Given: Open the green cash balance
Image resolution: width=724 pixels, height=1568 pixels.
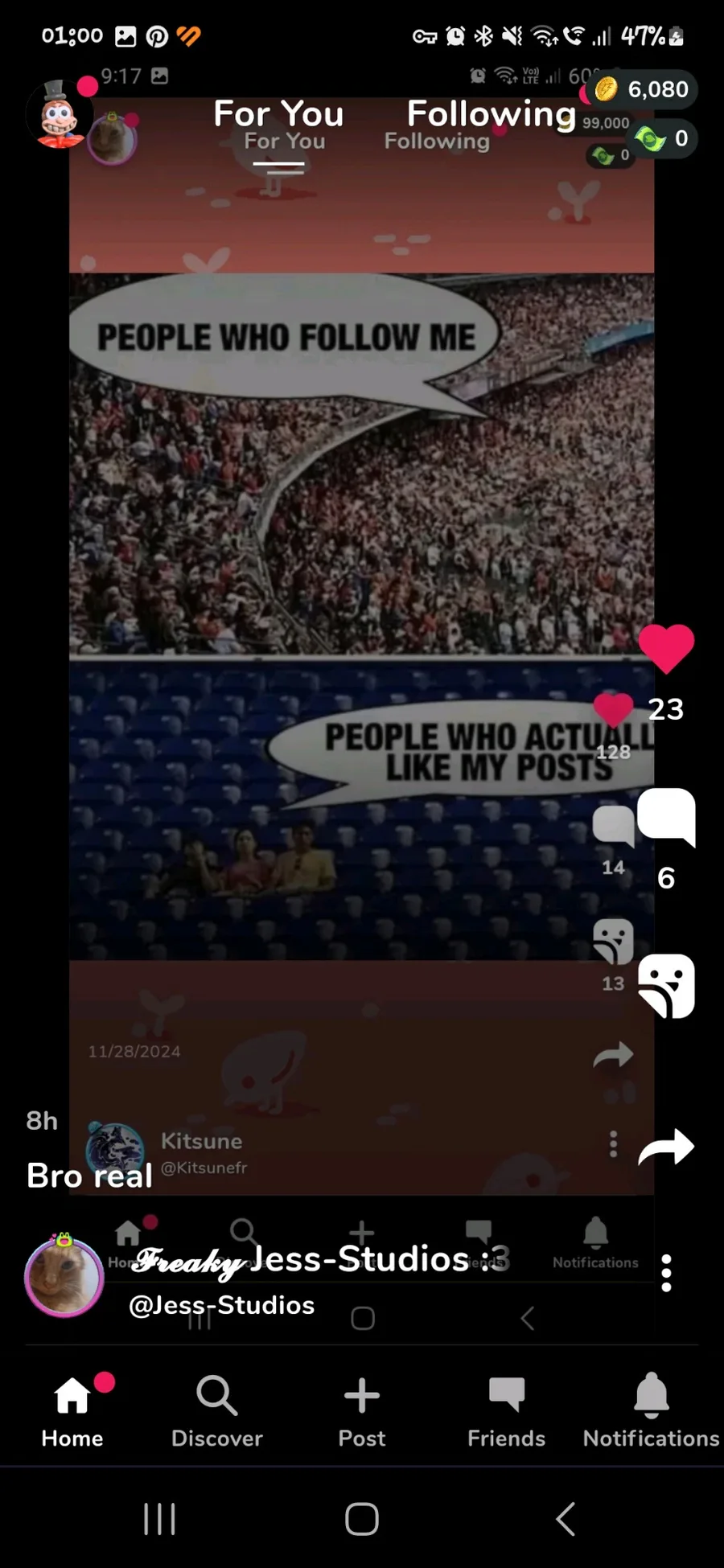Looking at the screenshot, I should (x=663, y=139).
